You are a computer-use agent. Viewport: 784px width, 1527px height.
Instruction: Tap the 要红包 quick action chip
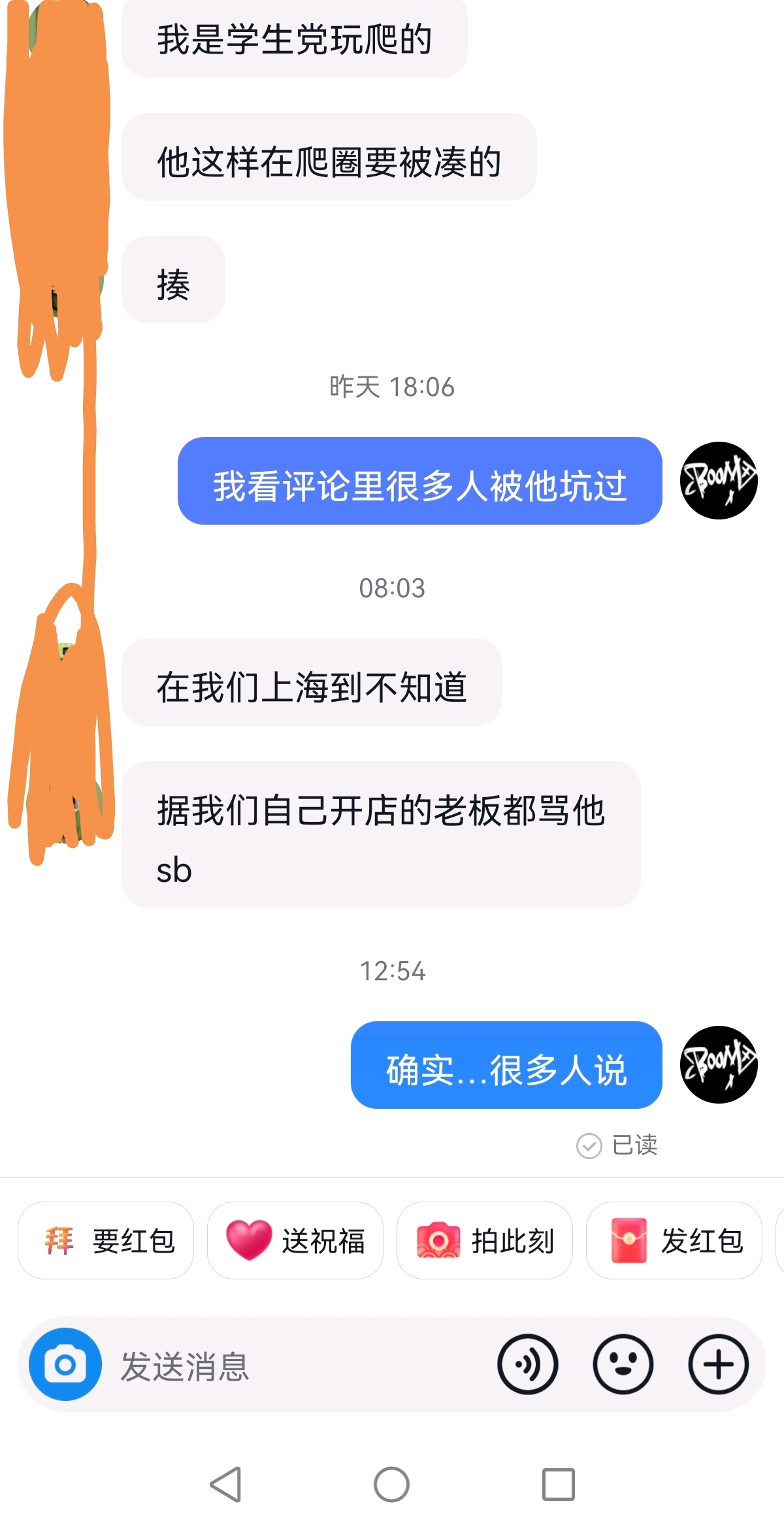click(106, 1240)
